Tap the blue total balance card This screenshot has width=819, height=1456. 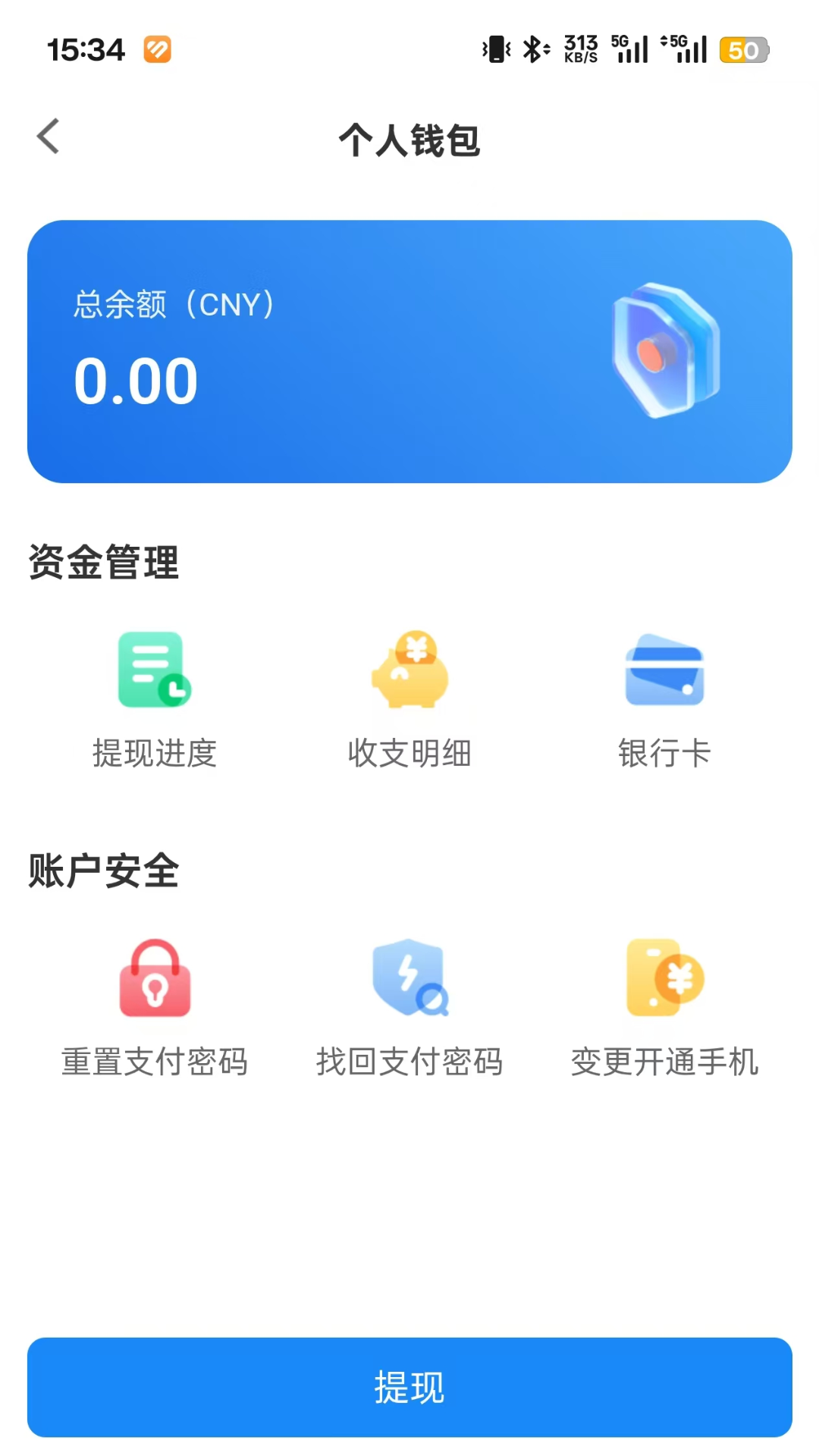click(409, 349)
